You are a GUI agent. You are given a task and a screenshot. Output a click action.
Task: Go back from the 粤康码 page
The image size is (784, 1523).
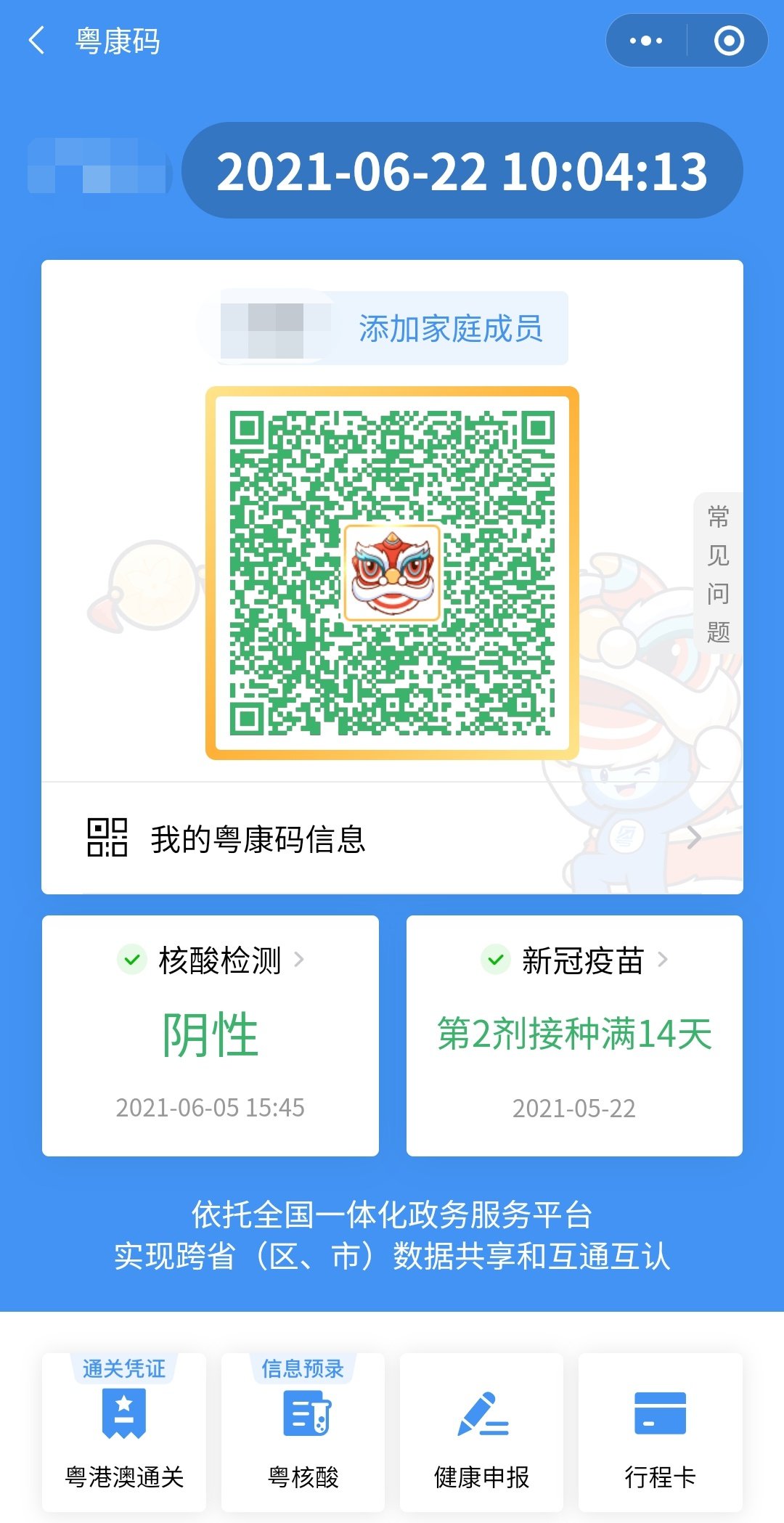coord(36,41)
